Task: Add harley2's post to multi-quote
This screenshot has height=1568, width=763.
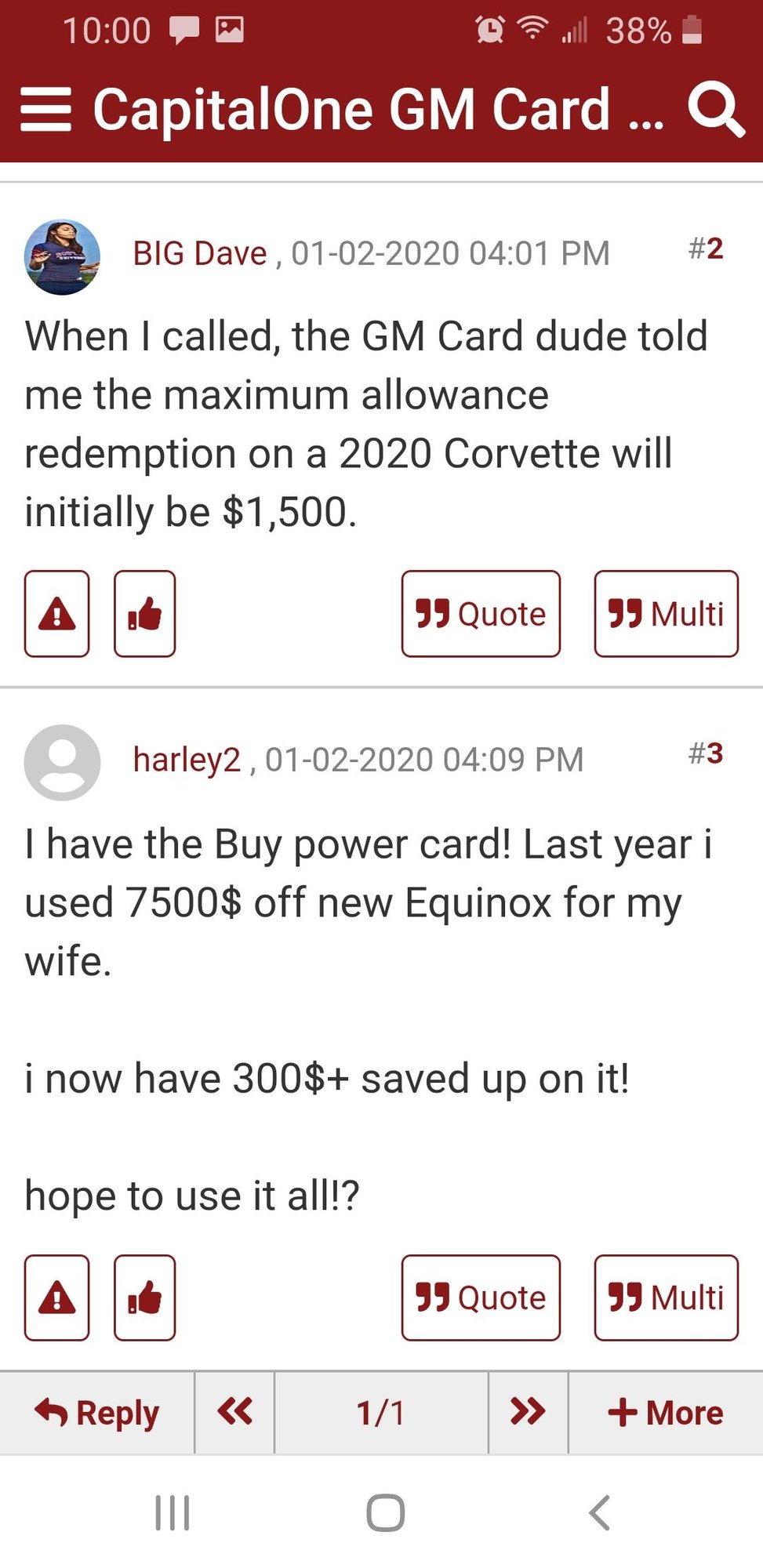Action: (x=666, y=1298)
